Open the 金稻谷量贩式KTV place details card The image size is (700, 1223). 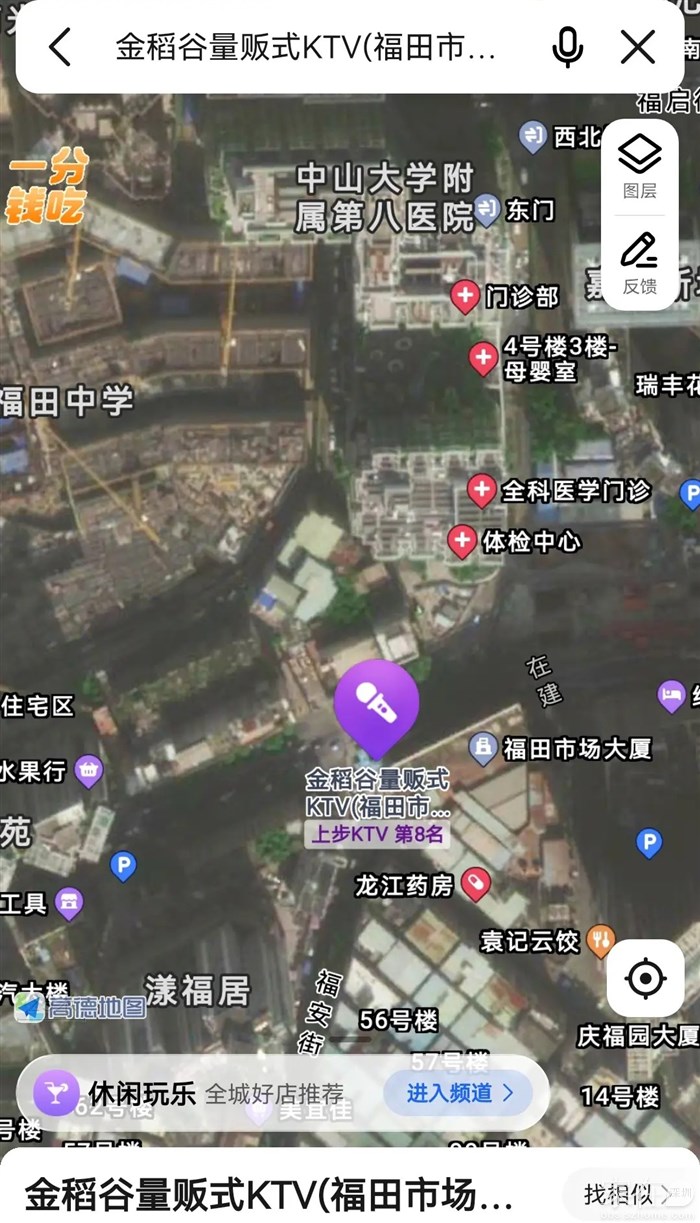270,1194
